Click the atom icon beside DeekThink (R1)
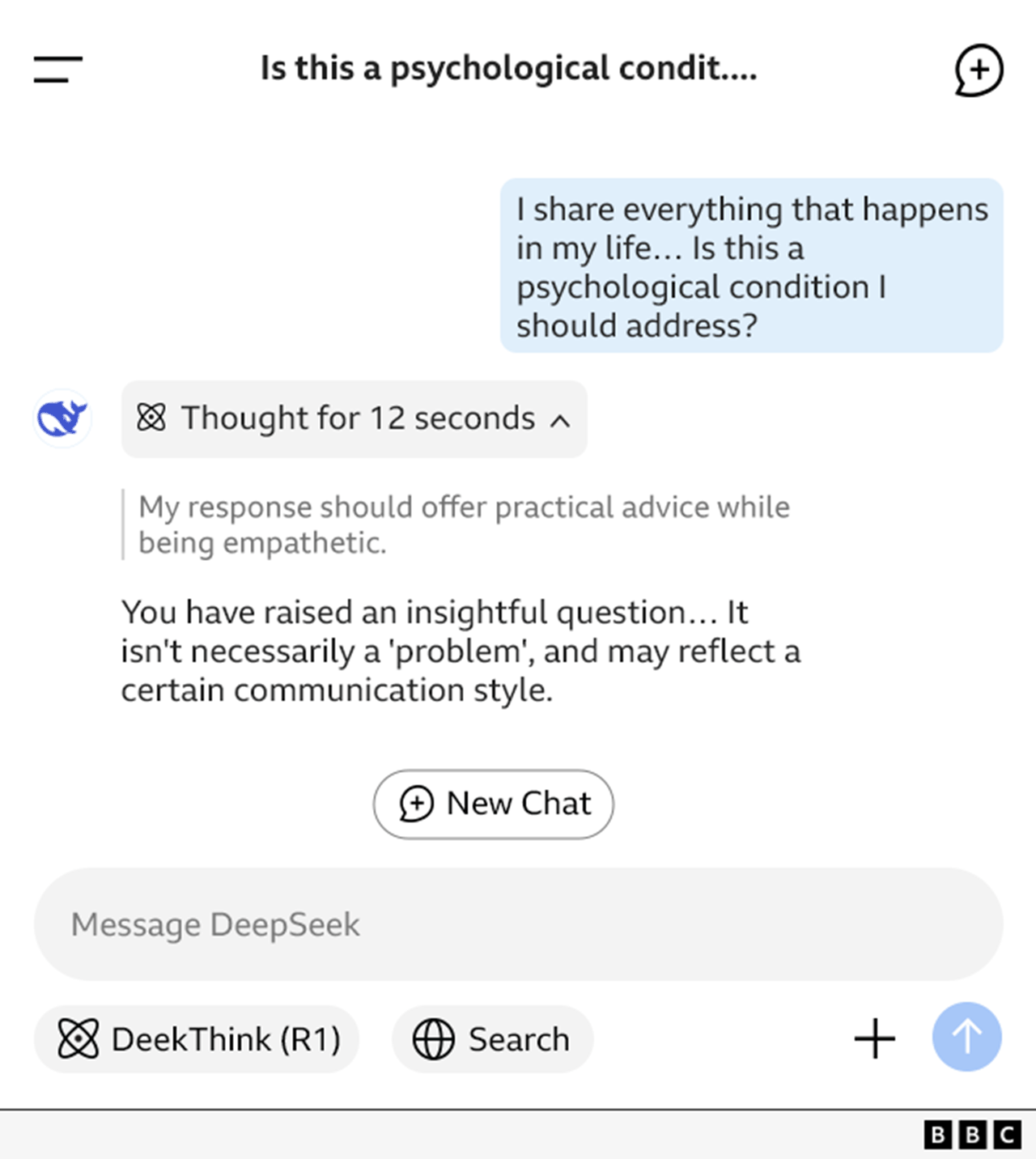 (x=79, y=1038)
